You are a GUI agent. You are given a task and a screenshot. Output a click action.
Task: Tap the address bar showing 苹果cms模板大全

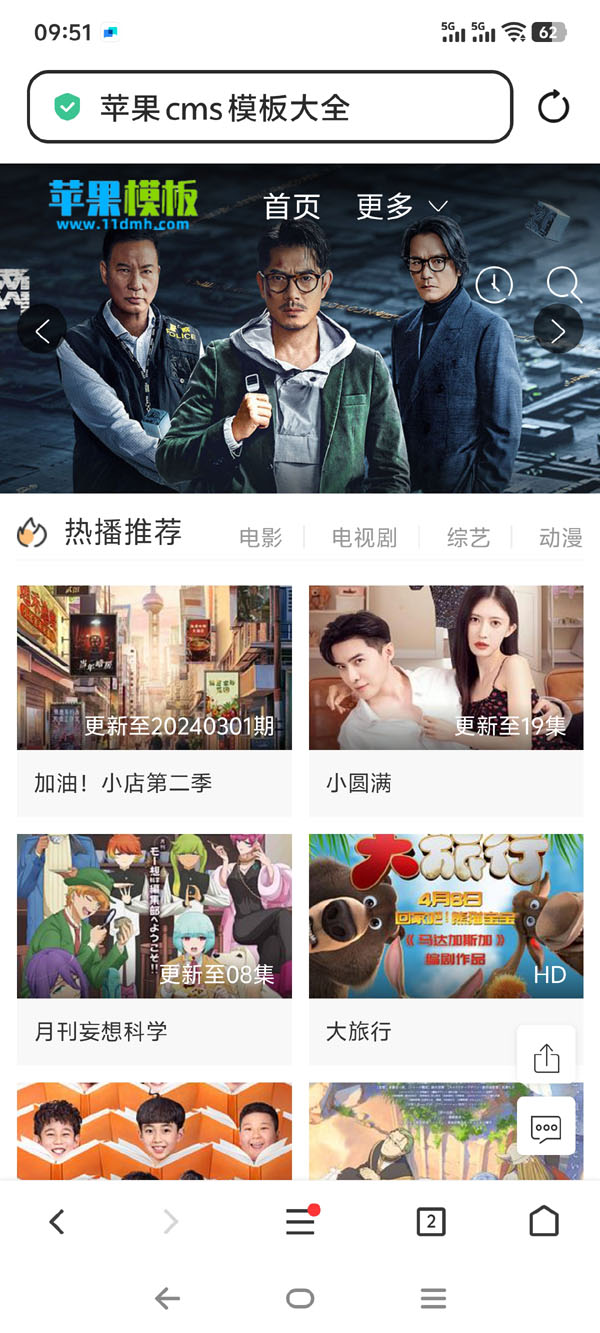coord(270,107)
